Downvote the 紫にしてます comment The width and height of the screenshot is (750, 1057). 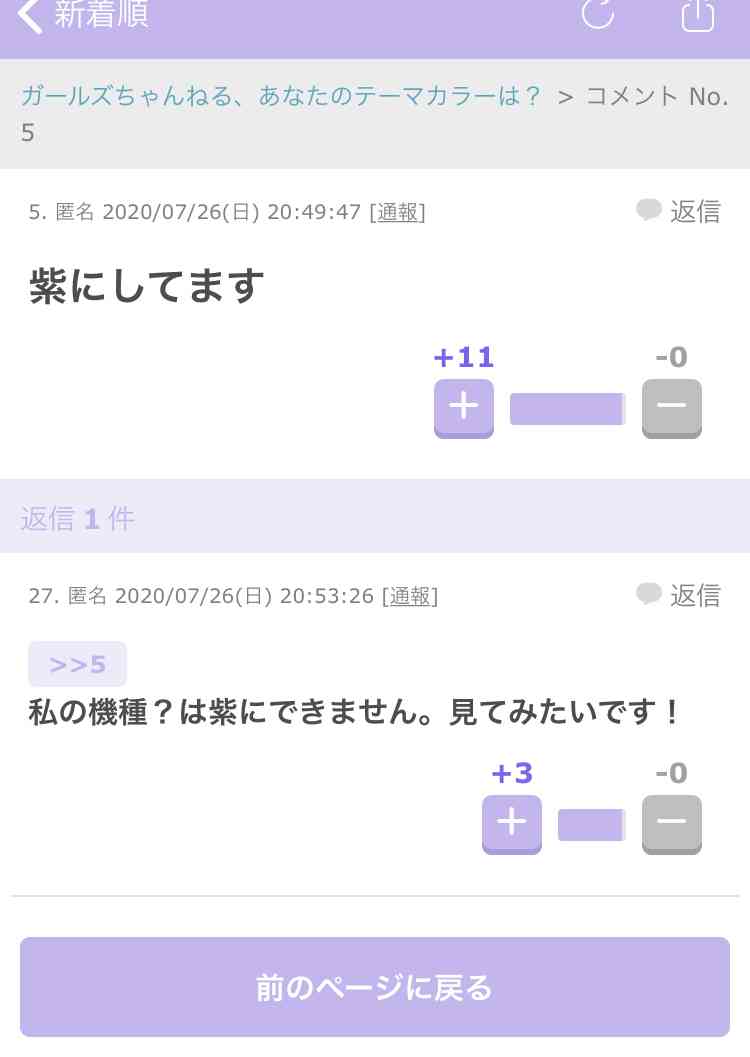[671, 407]
